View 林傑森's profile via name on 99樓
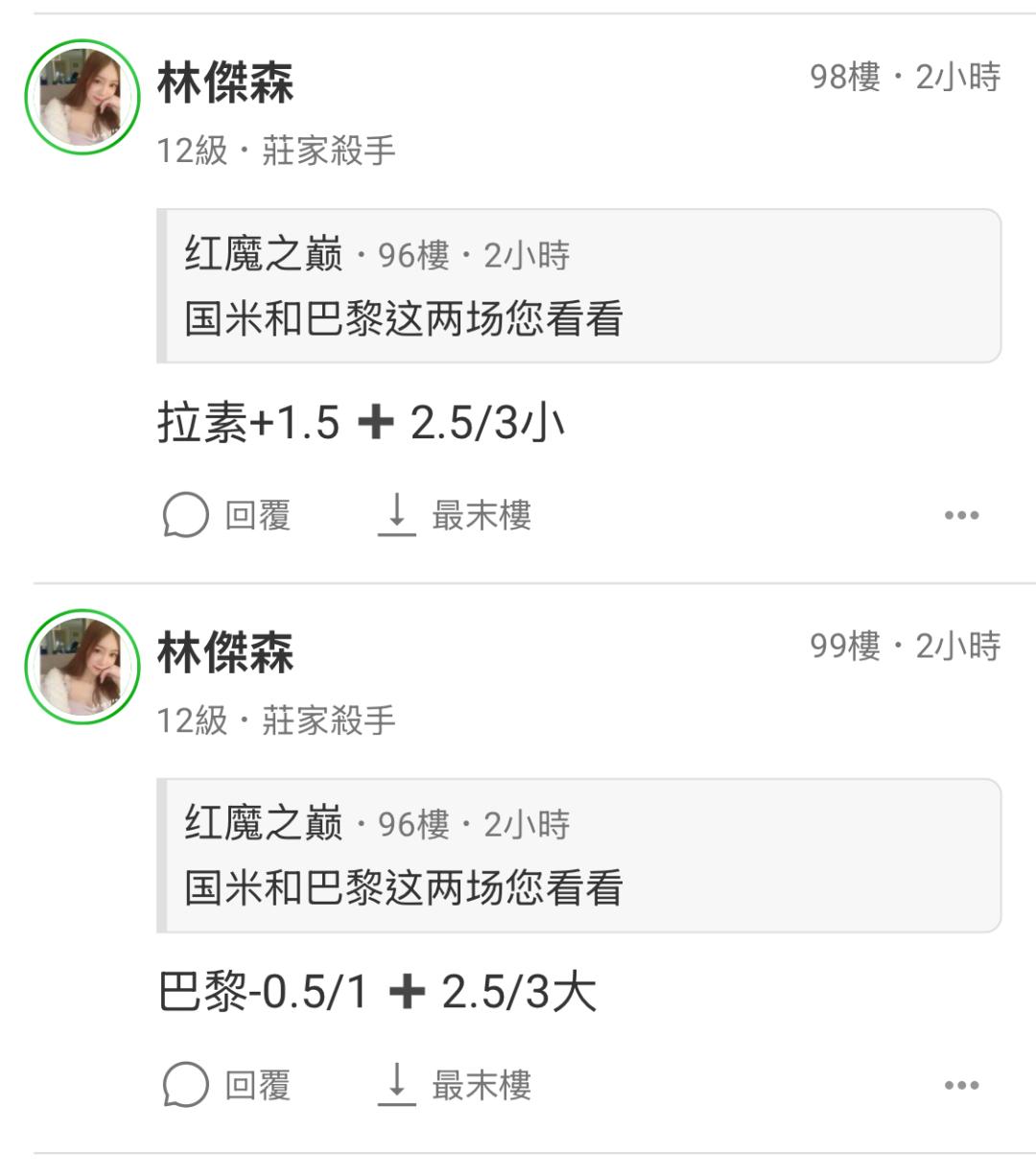This screenshot has height=1176, width=1036. 225,652
